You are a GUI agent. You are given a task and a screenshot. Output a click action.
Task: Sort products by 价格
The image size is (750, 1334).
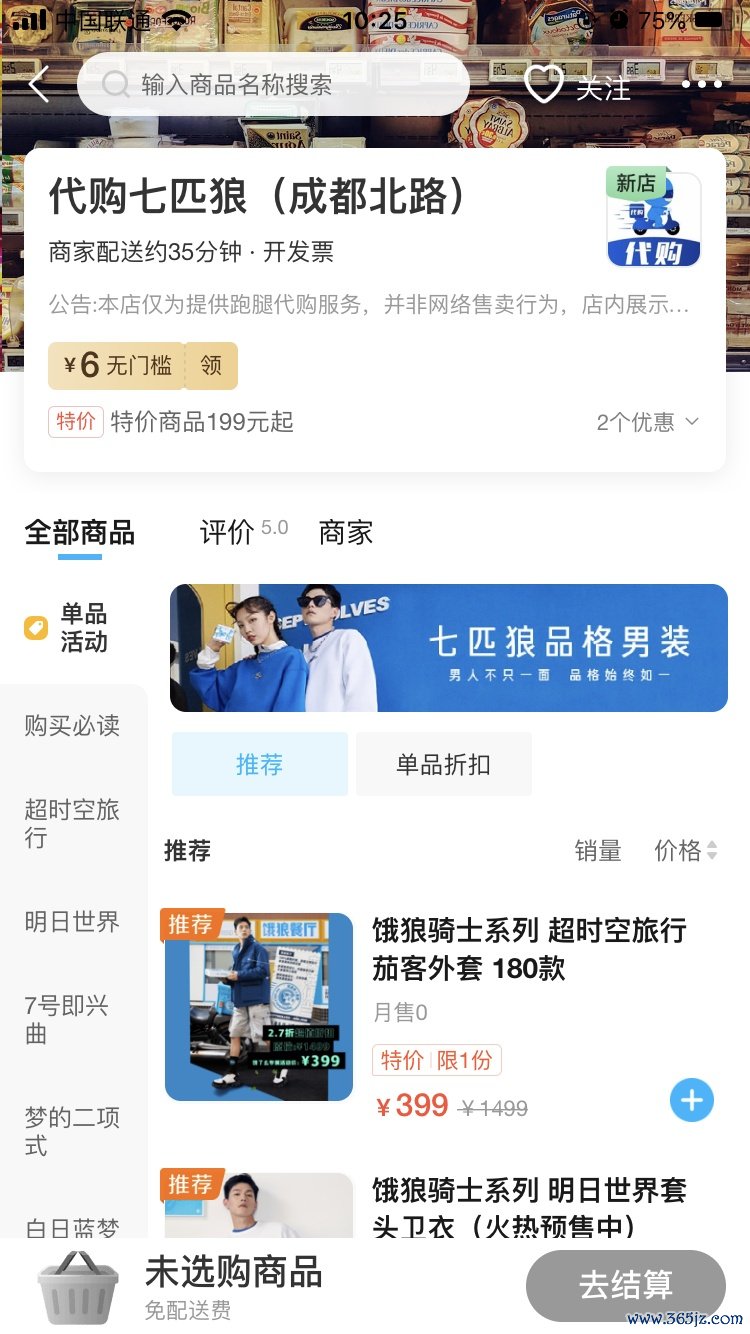(685, 851)
